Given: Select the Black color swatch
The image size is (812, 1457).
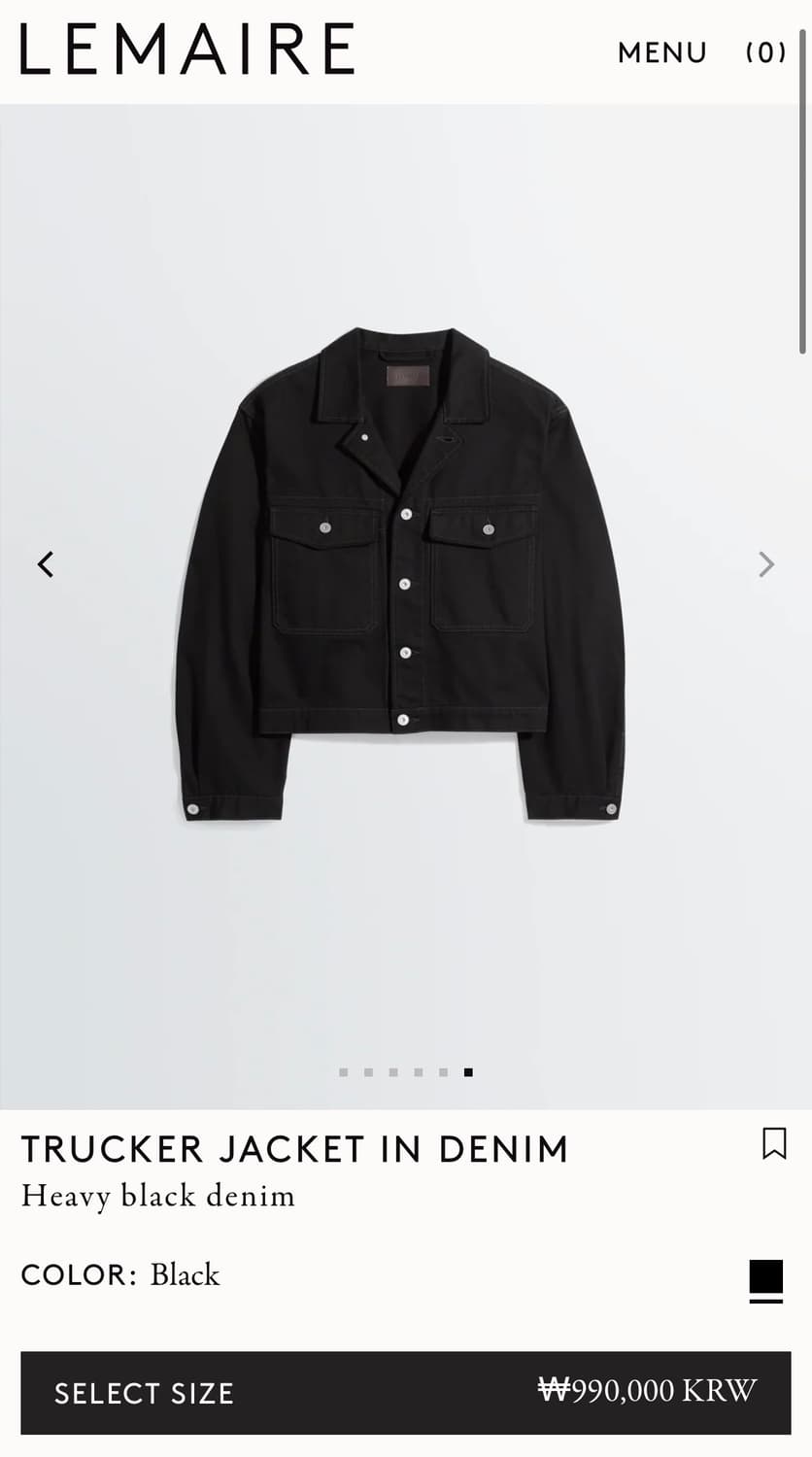Looking at the screenshot, I should (765, 1276).
